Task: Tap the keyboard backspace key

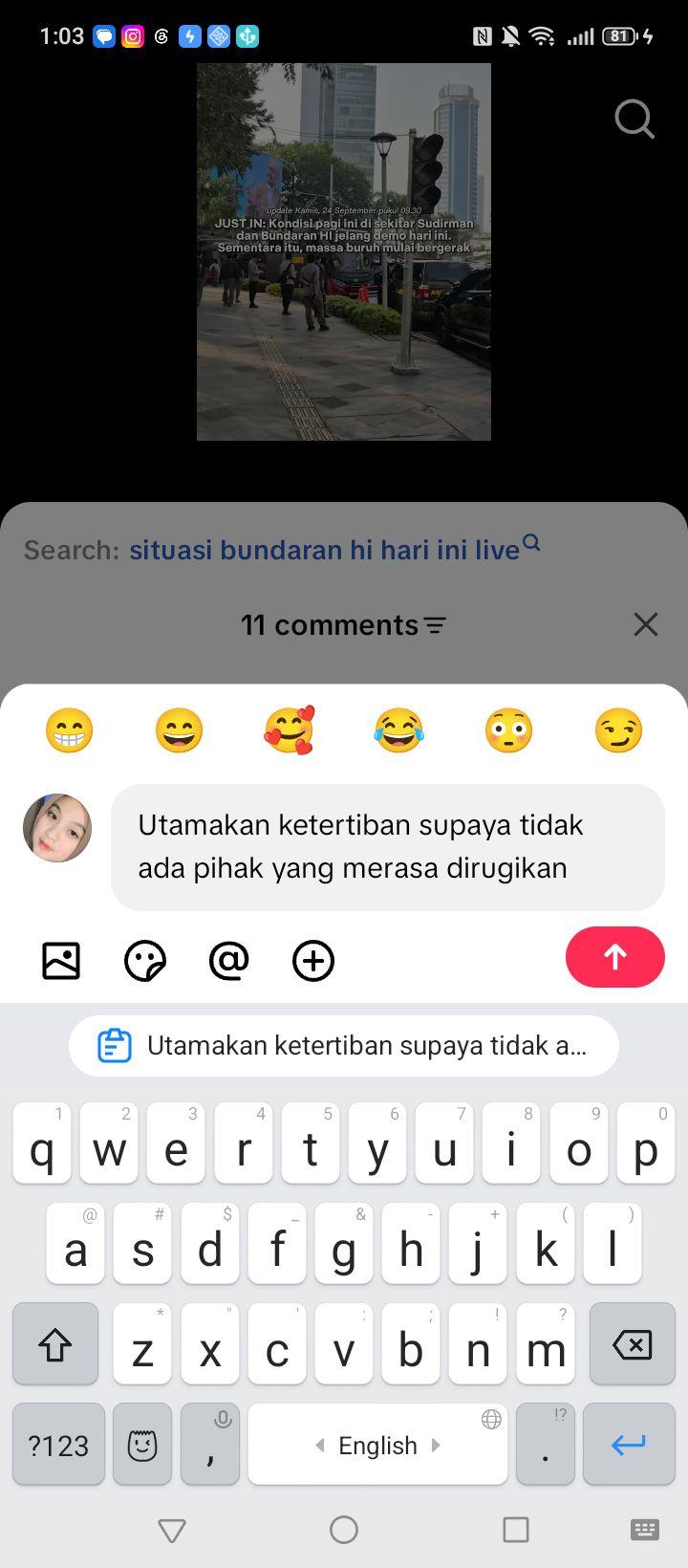Action: coord(633,1344)
